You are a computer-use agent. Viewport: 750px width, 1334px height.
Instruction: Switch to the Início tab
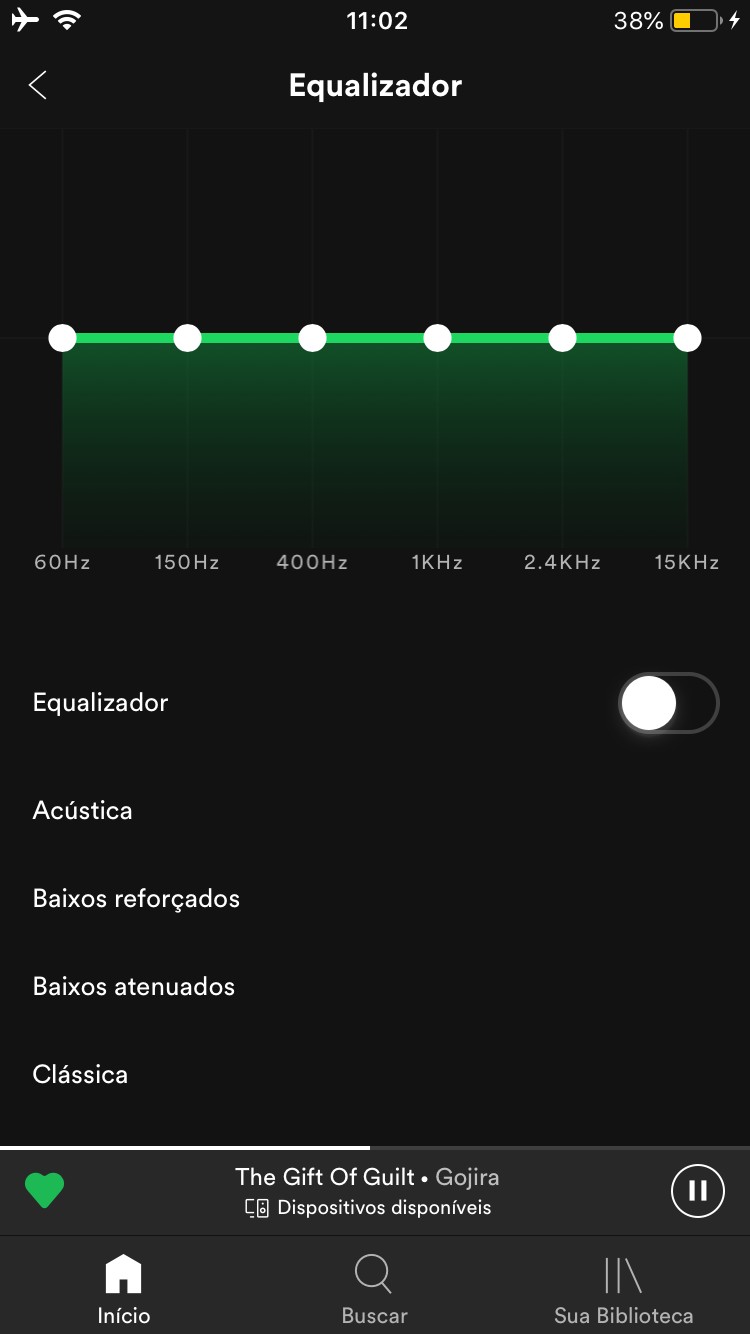123,1289
